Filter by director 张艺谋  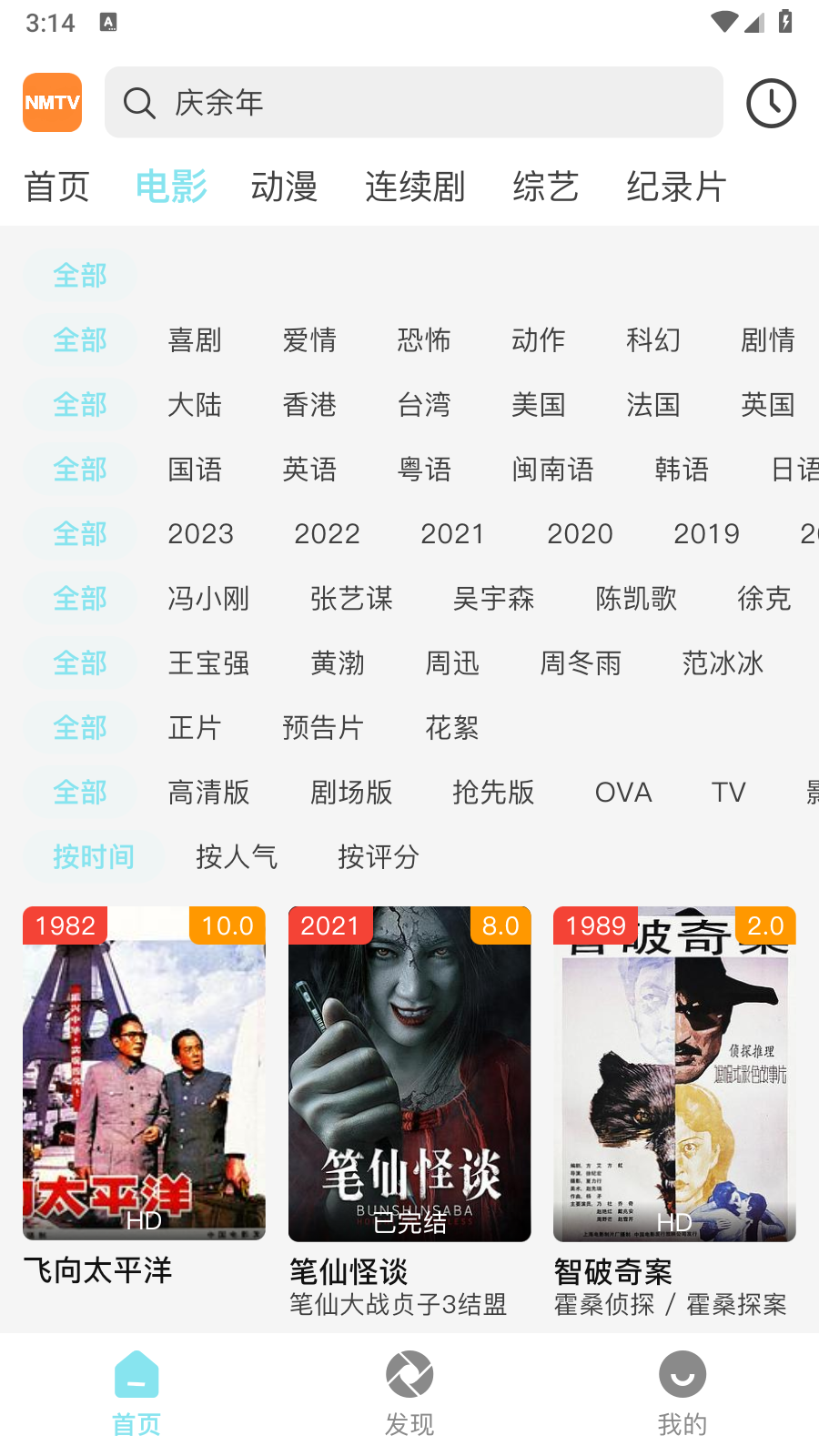pos(351,599)
